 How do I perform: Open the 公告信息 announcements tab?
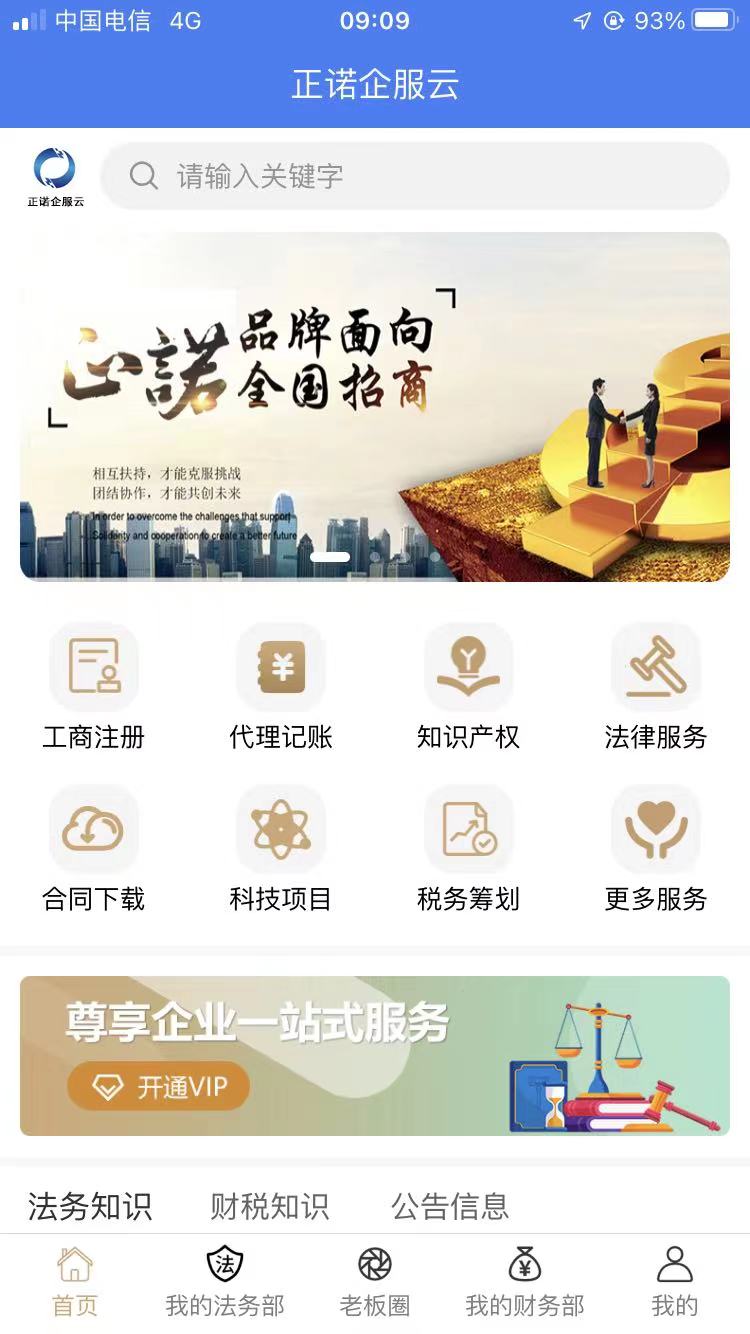pos(450,1207)
